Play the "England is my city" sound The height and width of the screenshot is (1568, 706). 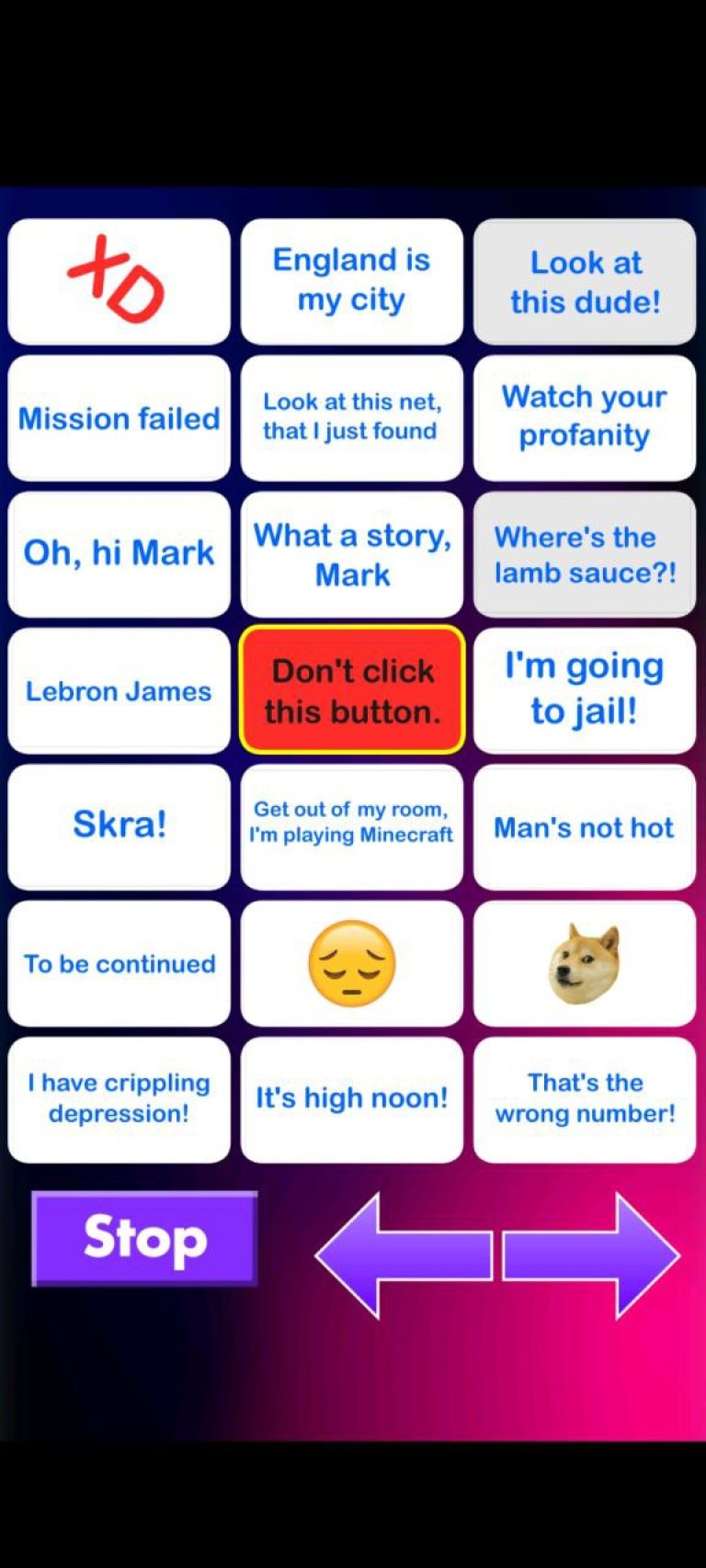[x=351, y=281]
